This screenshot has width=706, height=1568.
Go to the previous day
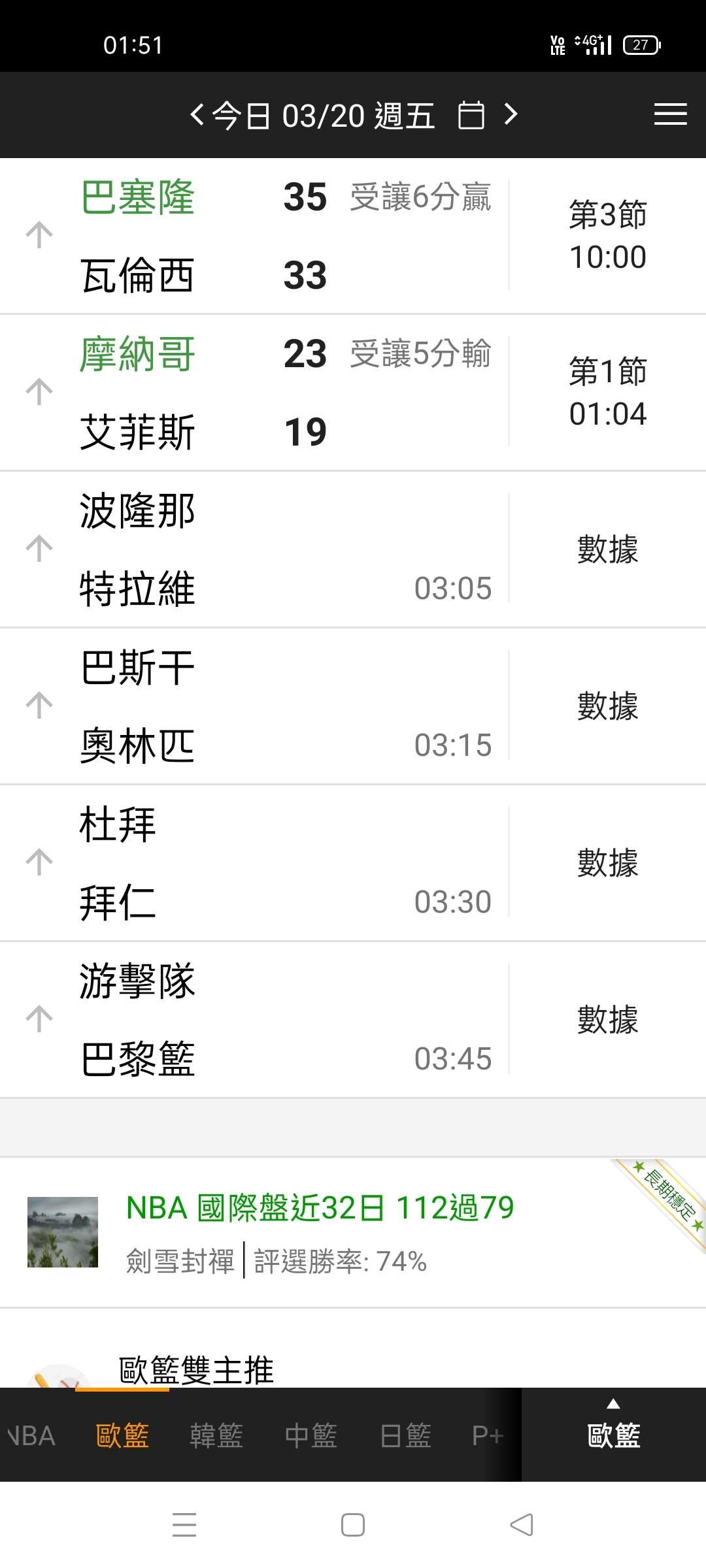click(x=196, y=115)
